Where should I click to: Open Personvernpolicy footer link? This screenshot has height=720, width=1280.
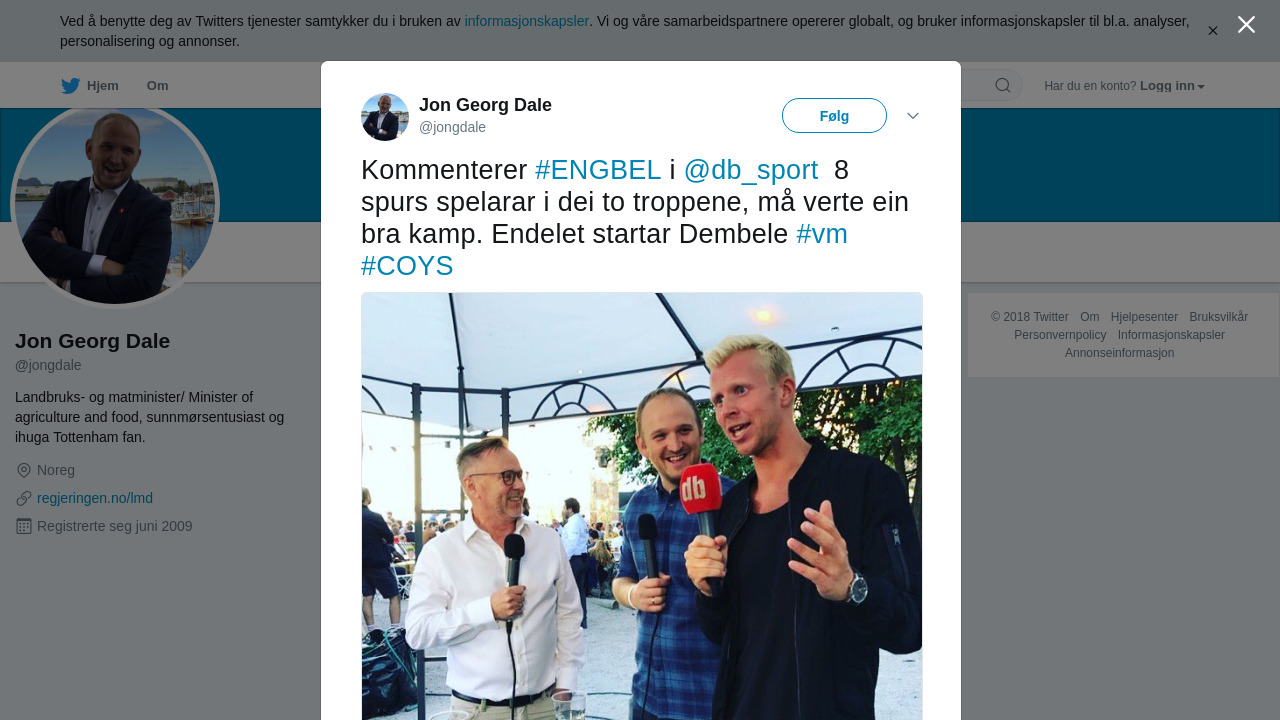pyautogui.click(x=1060, y=335)
